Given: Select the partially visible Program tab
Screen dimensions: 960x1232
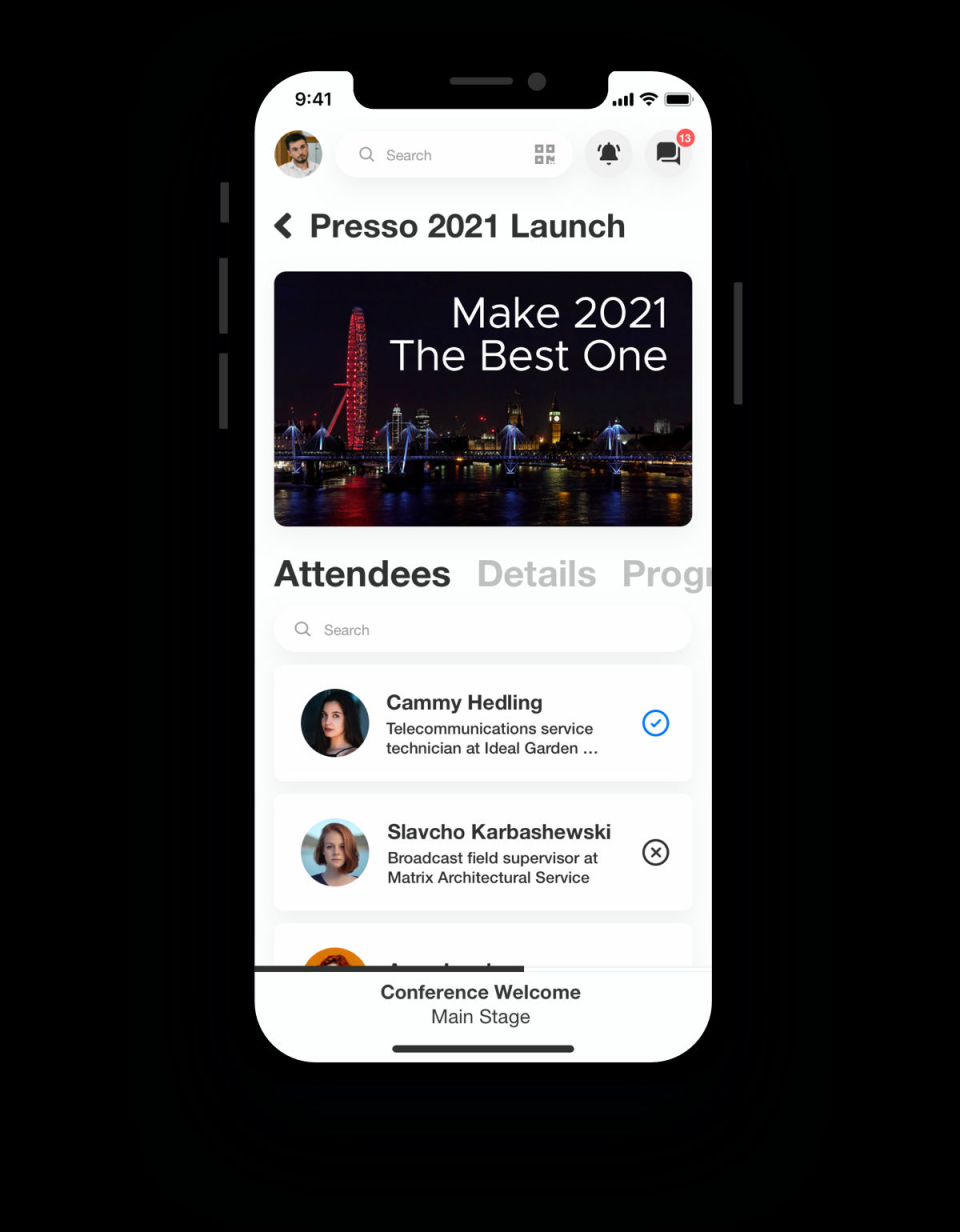Looking at the screenshot, I should tap(665, 574).
